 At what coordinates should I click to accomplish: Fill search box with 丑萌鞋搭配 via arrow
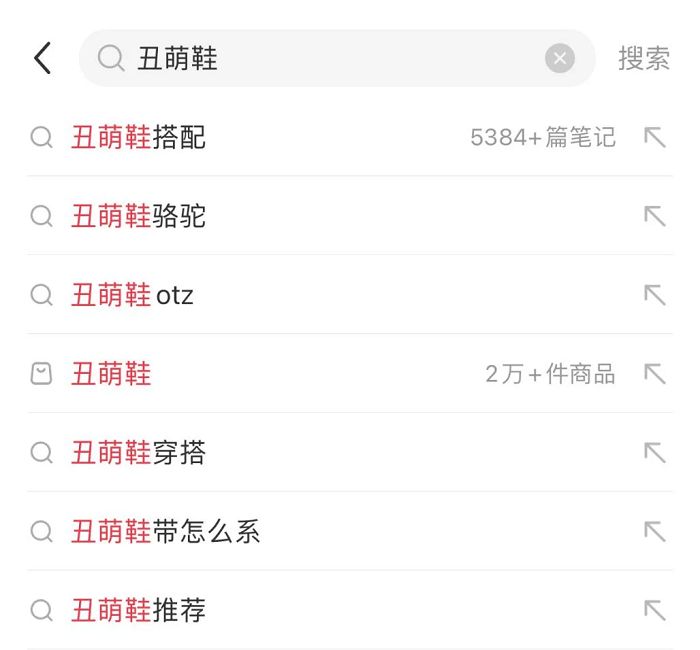(655, 137)
